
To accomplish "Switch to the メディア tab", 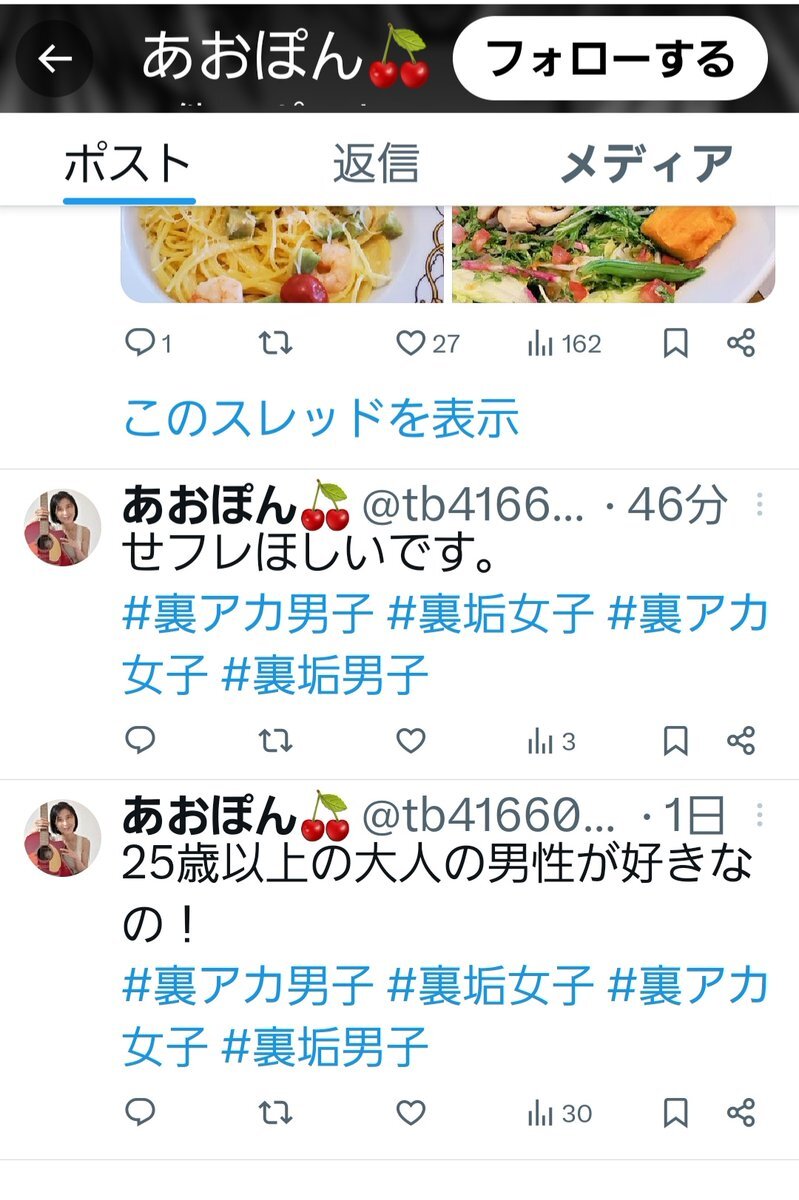I will coord(646,164).
